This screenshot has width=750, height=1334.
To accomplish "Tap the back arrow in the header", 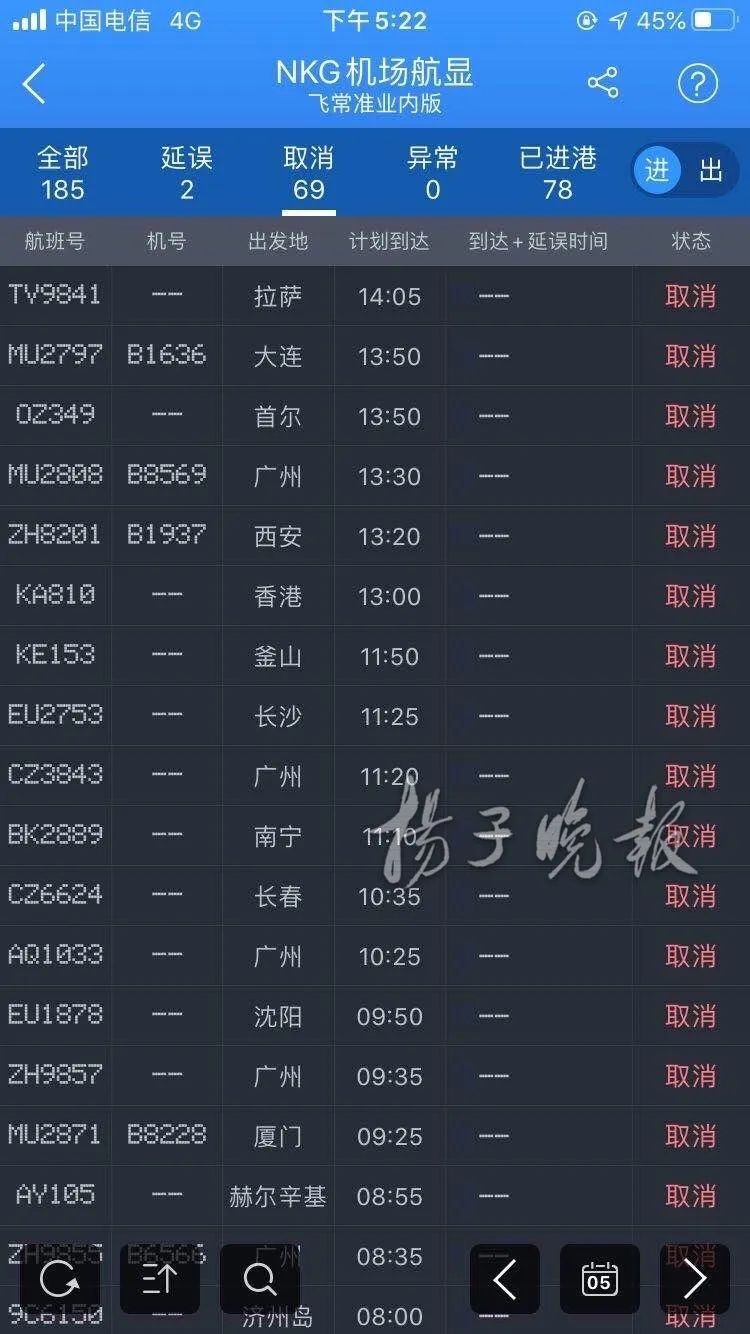I will (34, 84).
